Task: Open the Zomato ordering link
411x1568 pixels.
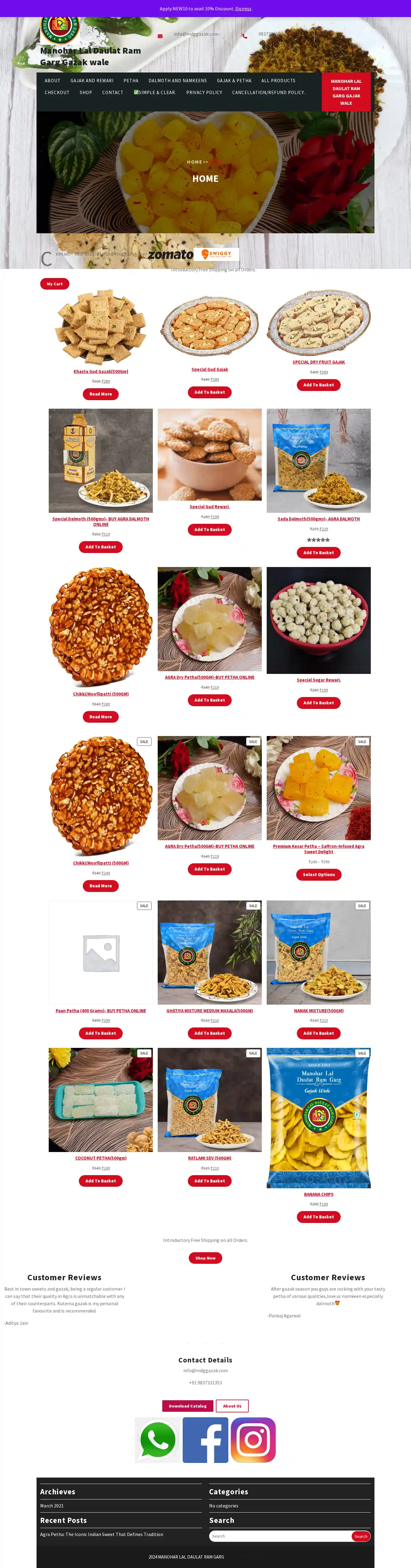Action: click(171, 255)
